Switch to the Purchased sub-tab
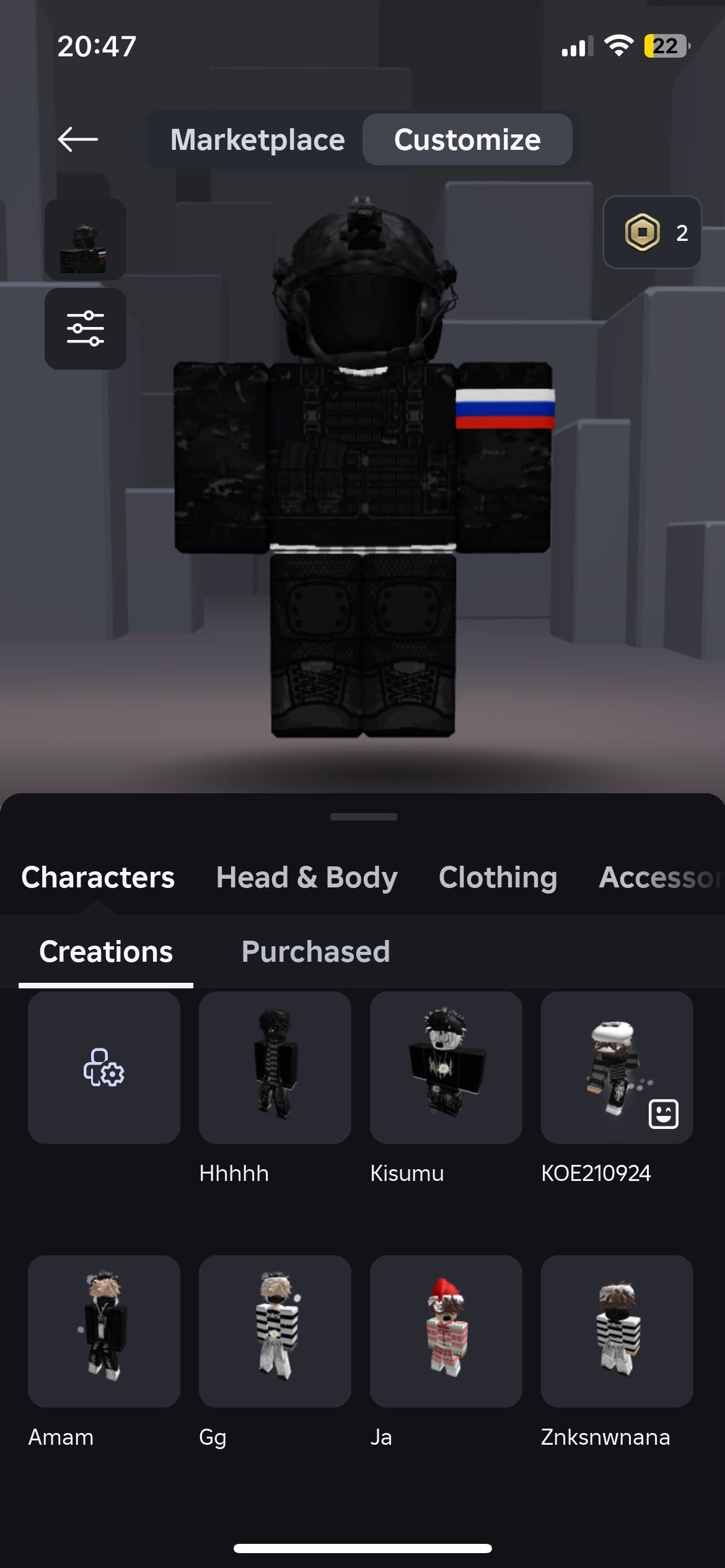 coord(315,952)
